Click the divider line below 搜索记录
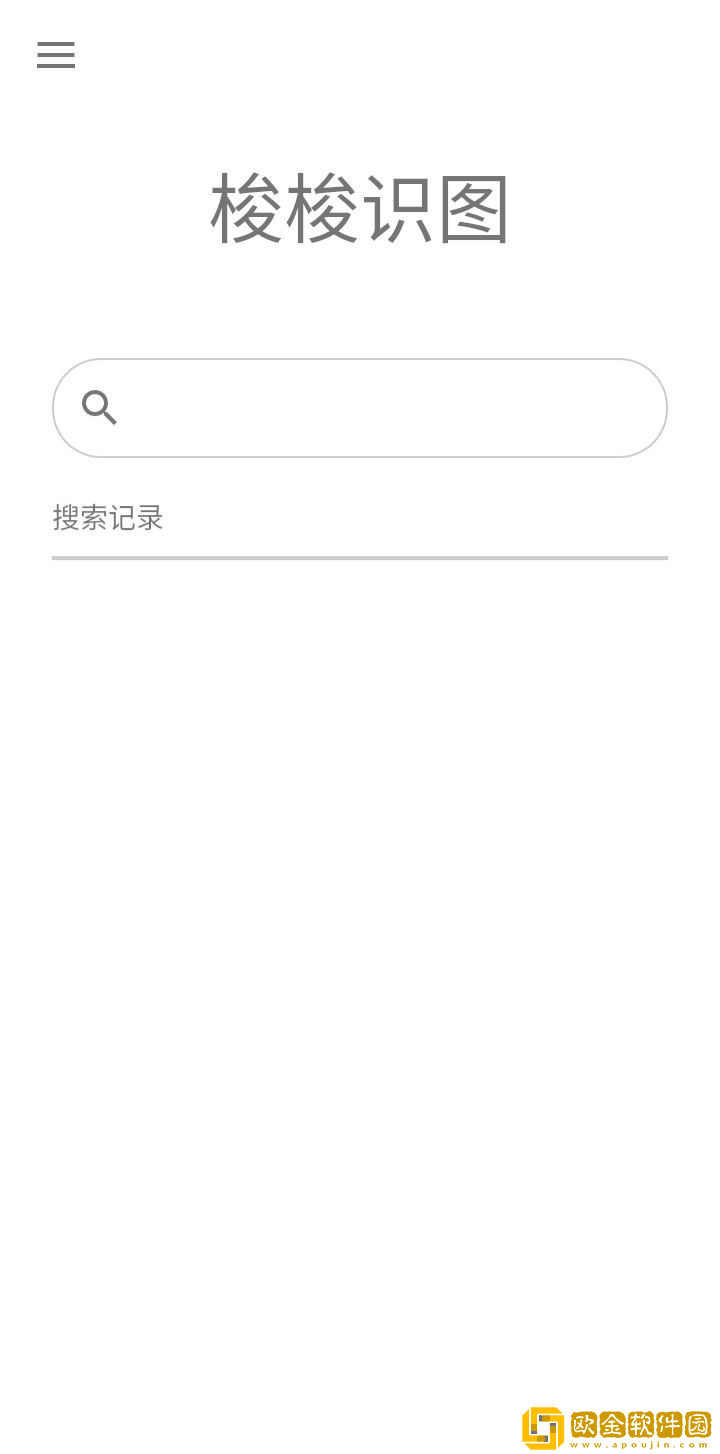The height and width of the screenshot is (1454, 720). point(360,557)
